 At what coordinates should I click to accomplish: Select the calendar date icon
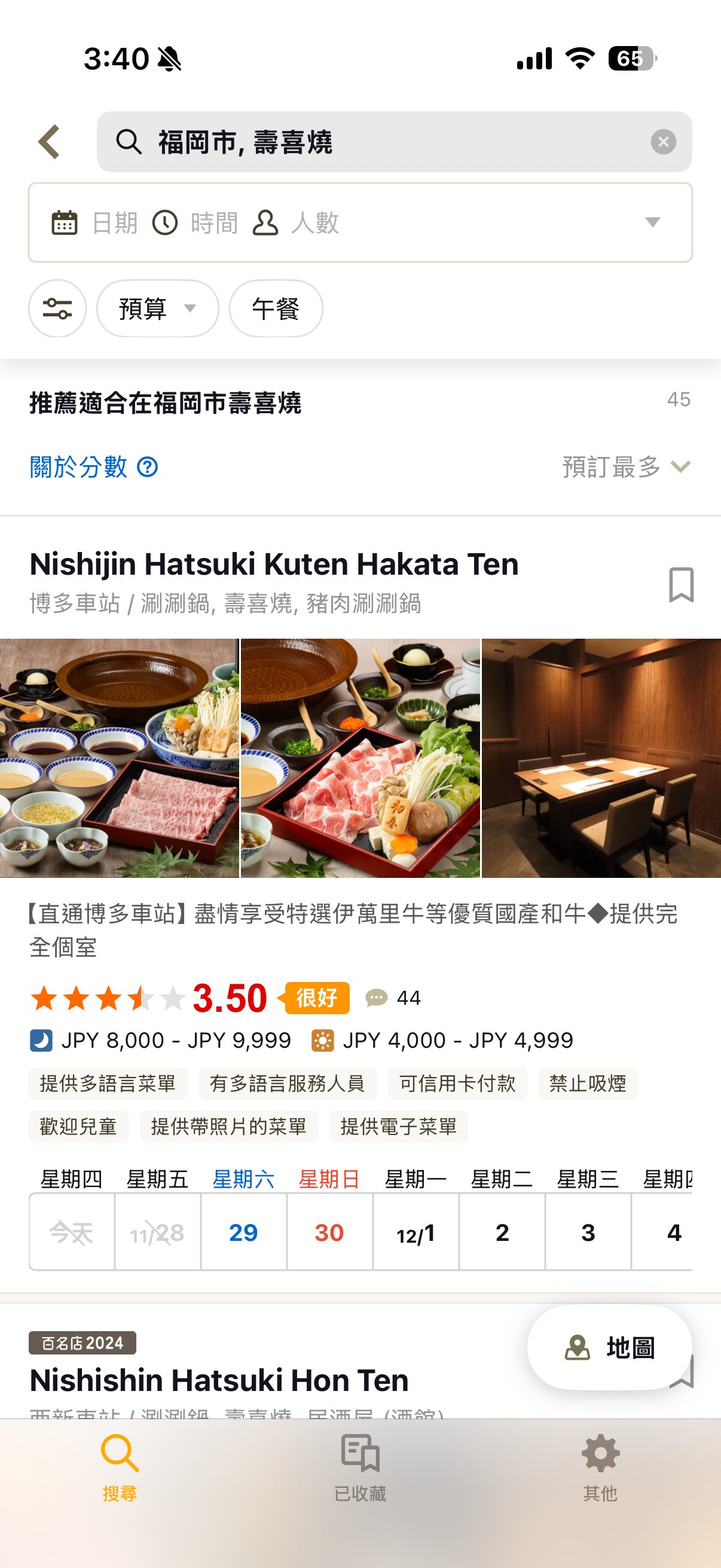(65, 221)
